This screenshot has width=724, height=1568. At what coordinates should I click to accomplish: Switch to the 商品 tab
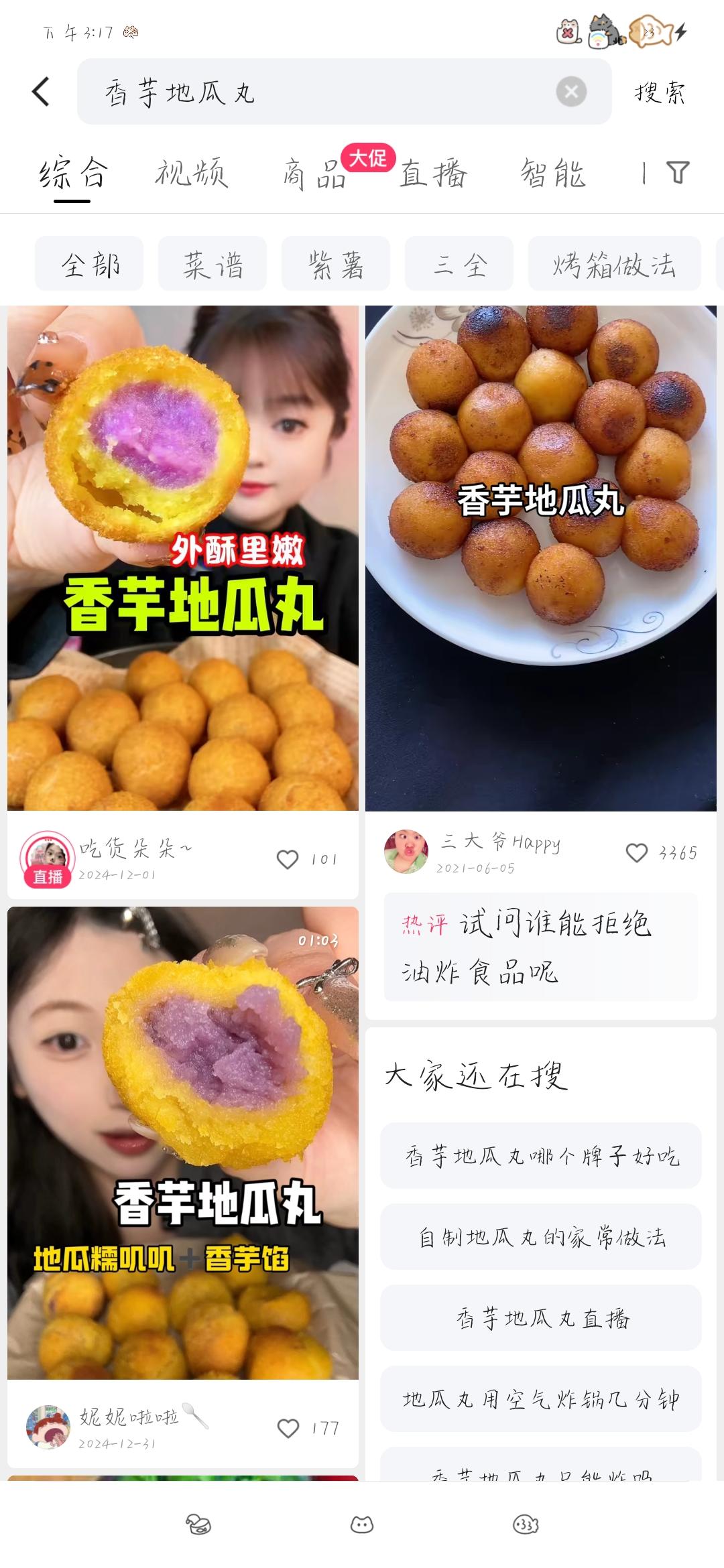(x=314, y=174)
